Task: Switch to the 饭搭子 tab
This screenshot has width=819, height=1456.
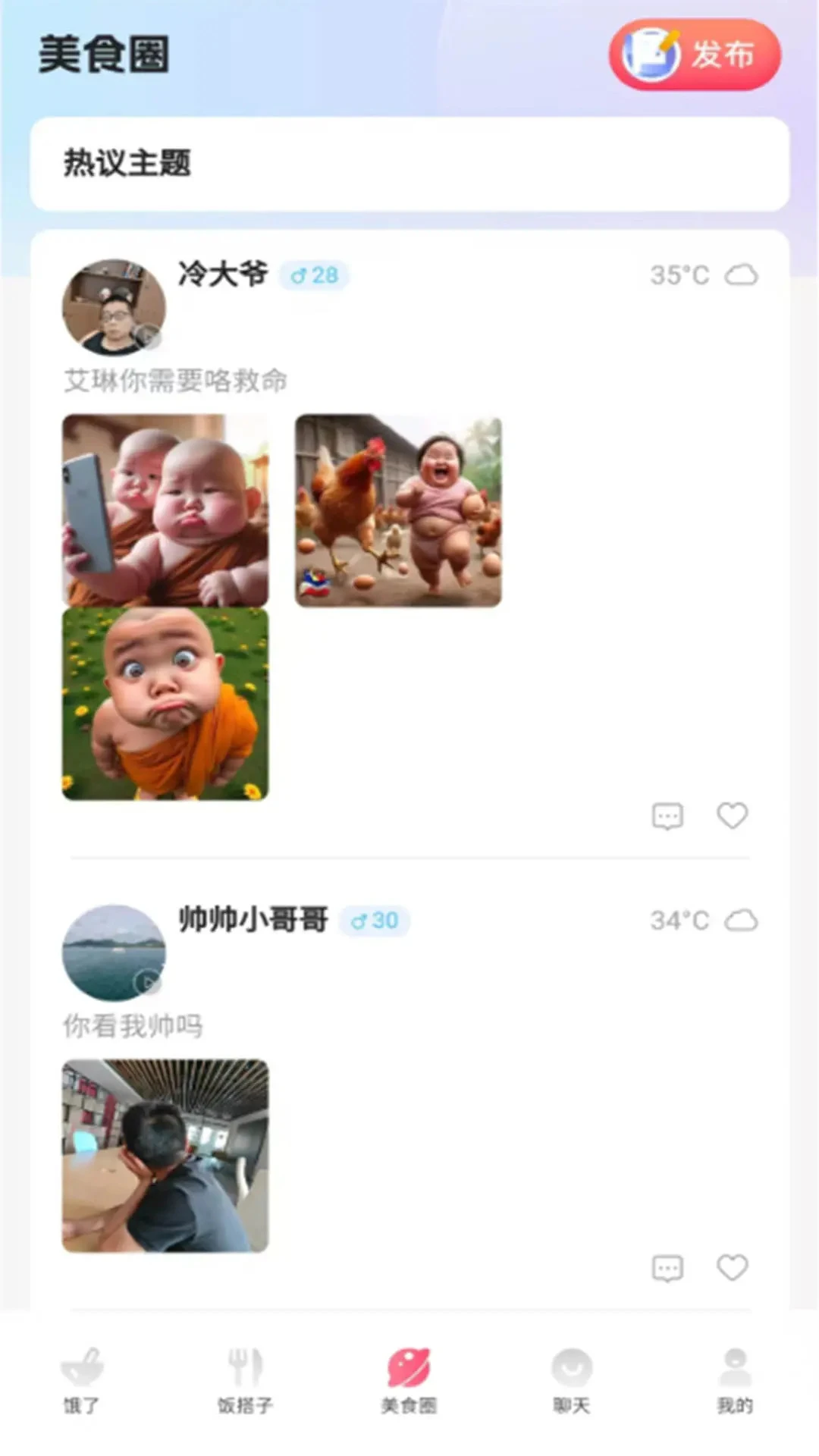Action: pos(245,1380)
